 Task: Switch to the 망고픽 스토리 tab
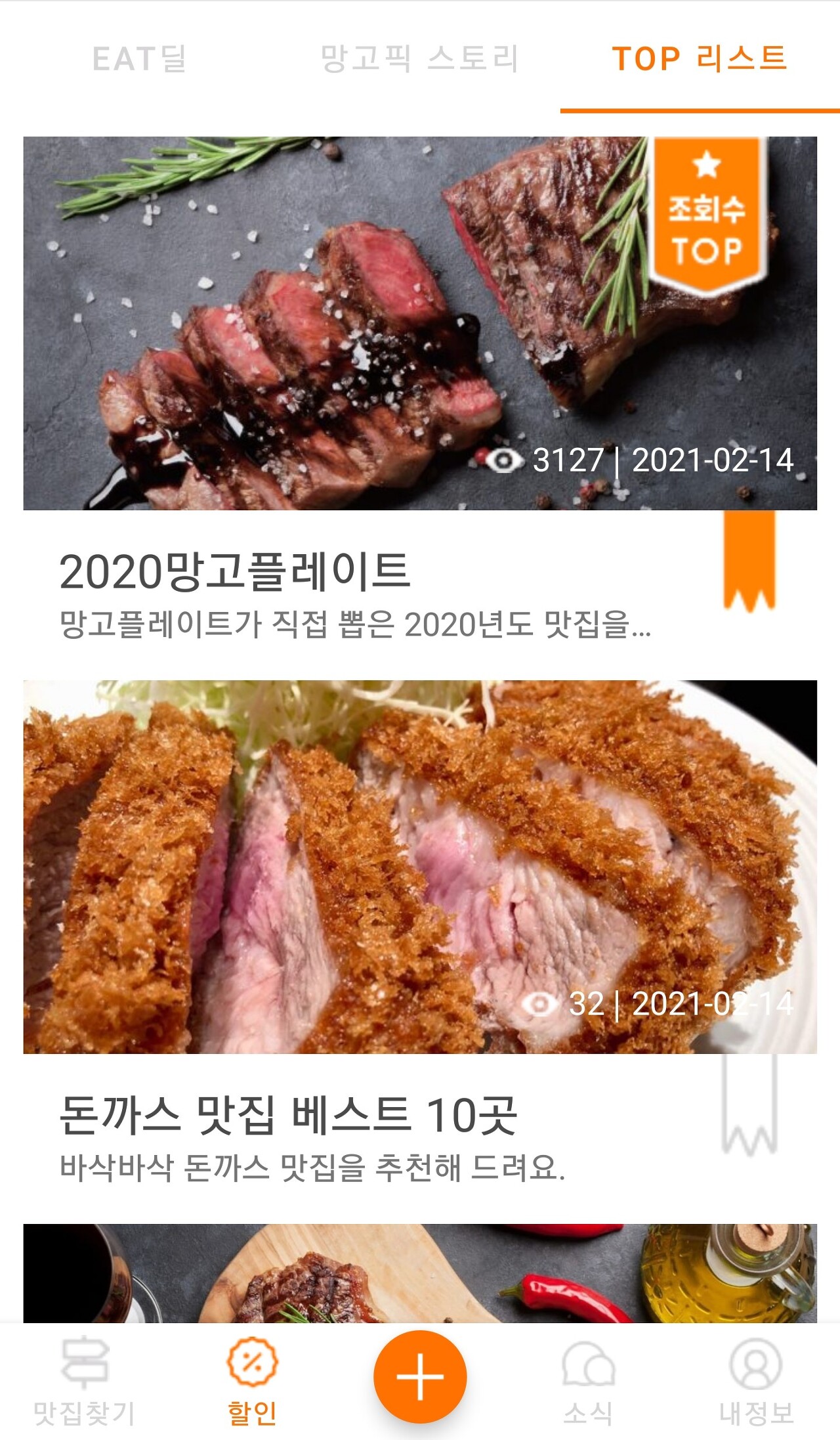(x=419, y=59)
